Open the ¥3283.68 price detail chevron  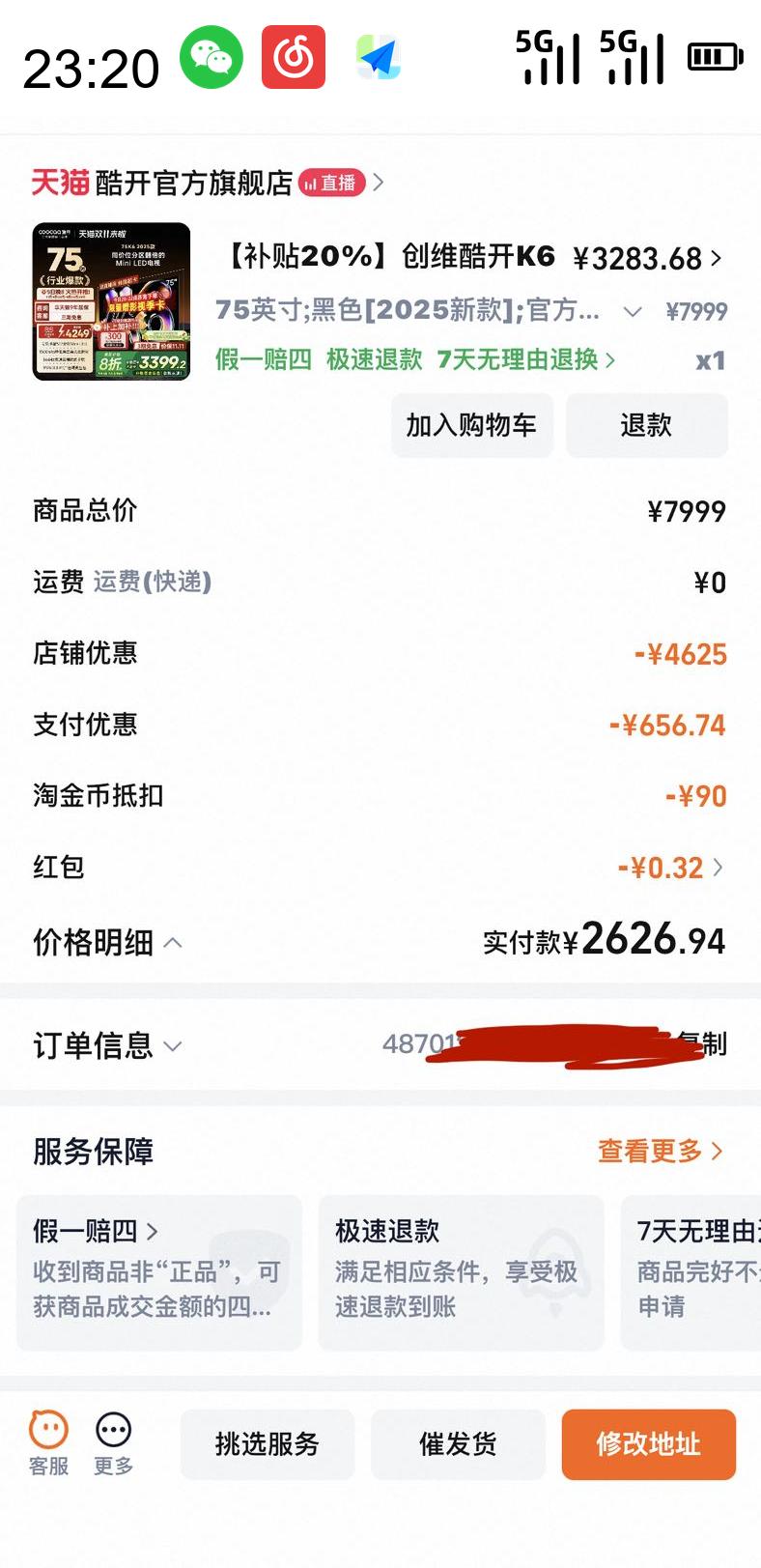pos(717,258)
